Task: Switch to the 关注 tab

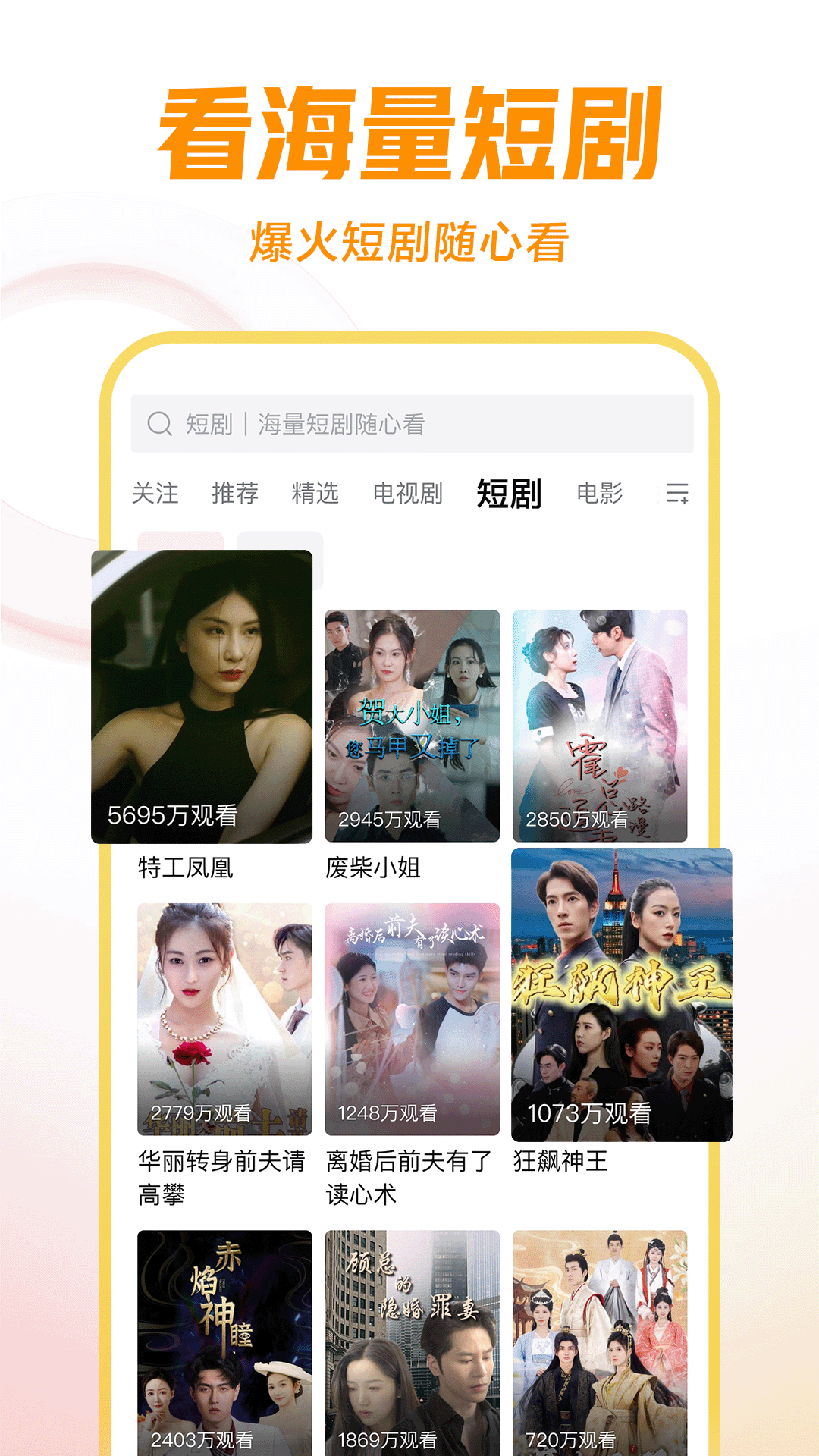Action: coord(155,493)
